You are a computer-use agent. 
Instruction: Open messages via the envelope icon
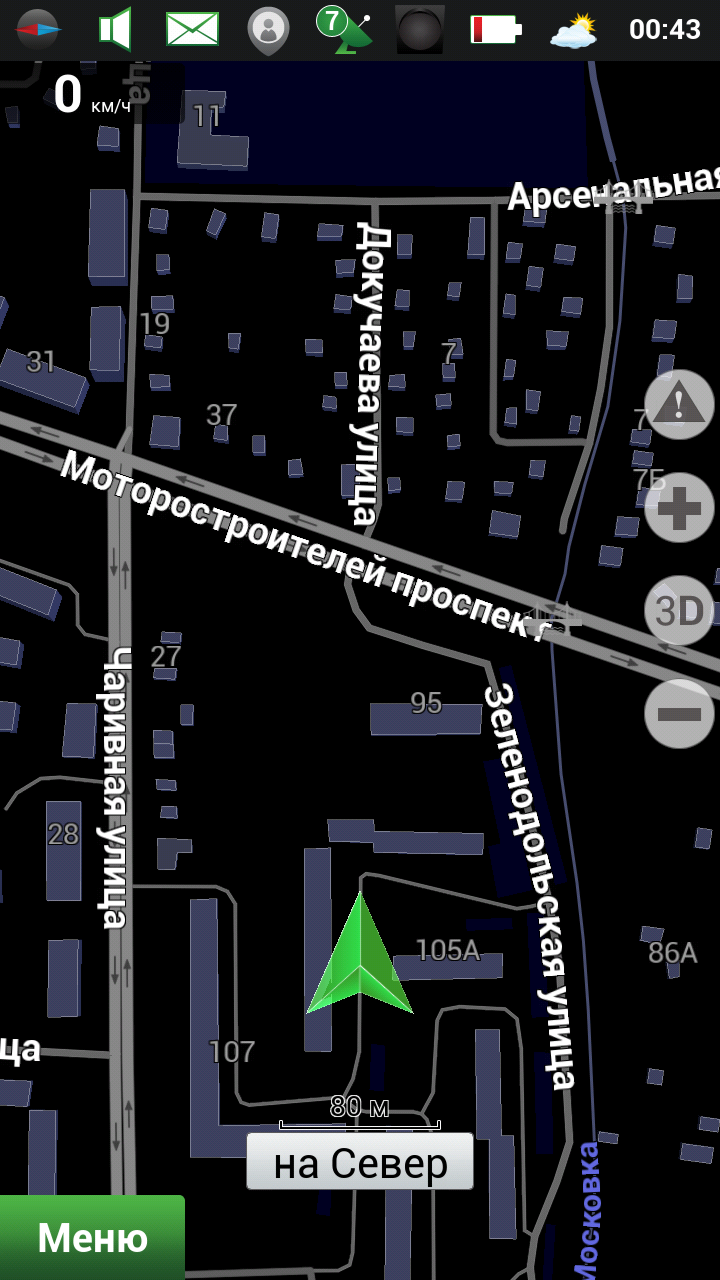click(192, 30)
